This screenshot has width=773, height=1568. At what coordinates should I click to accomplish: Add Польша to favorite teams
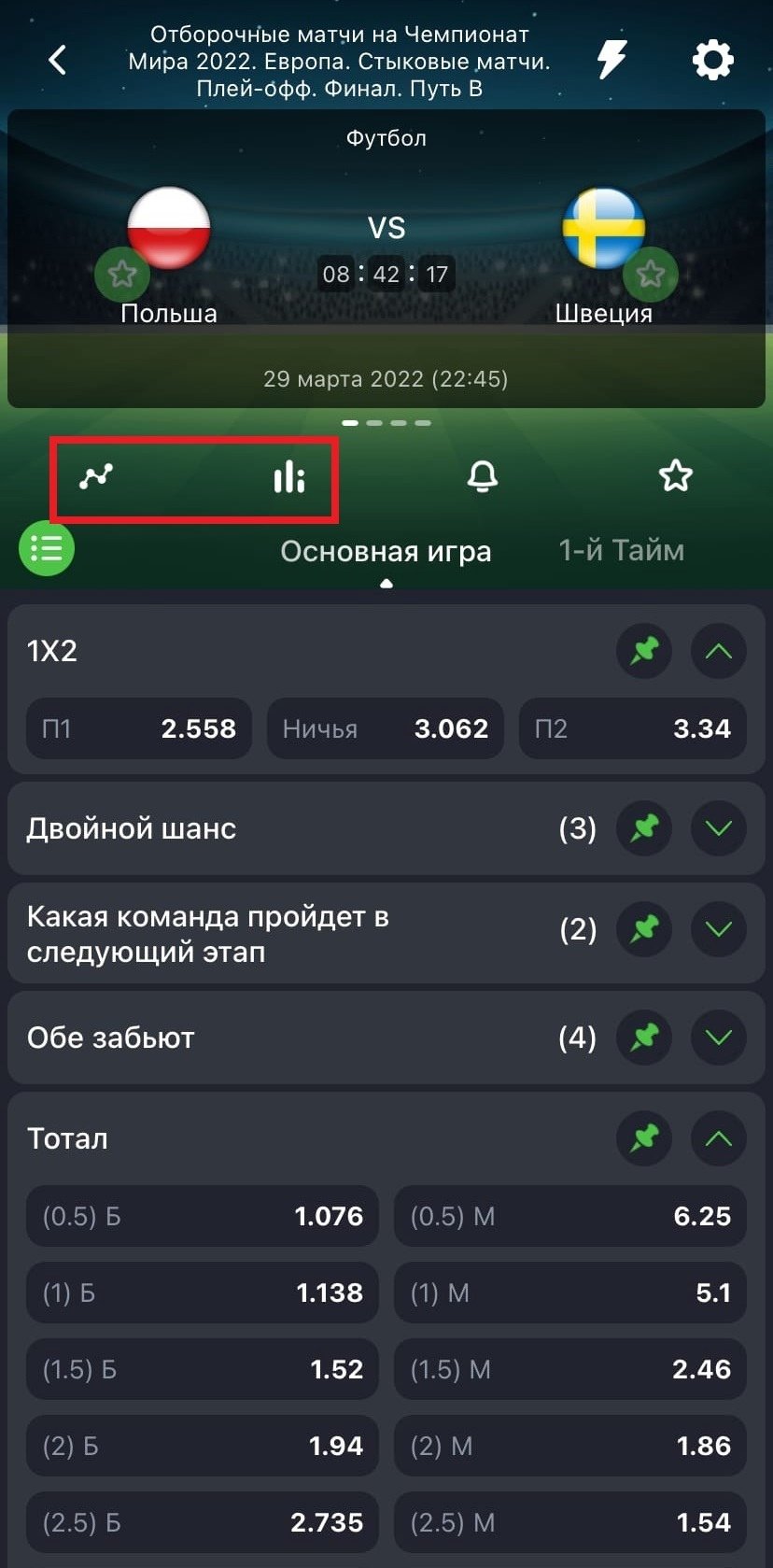click(x=122, y=275)
